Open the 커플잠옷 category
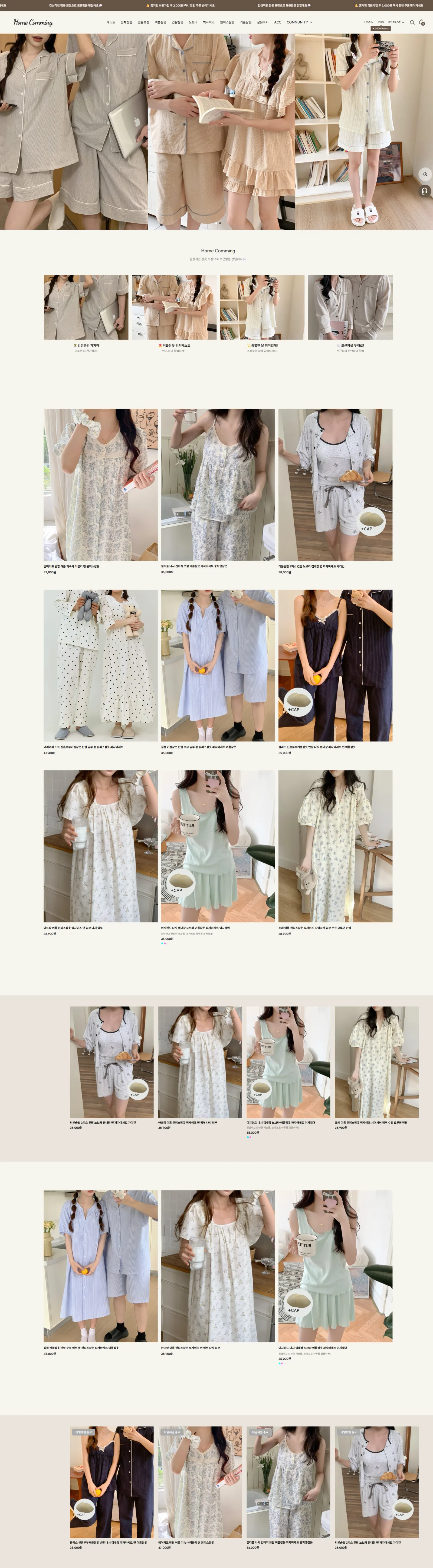Screen dimensions: 433x1568 (245, 22)
